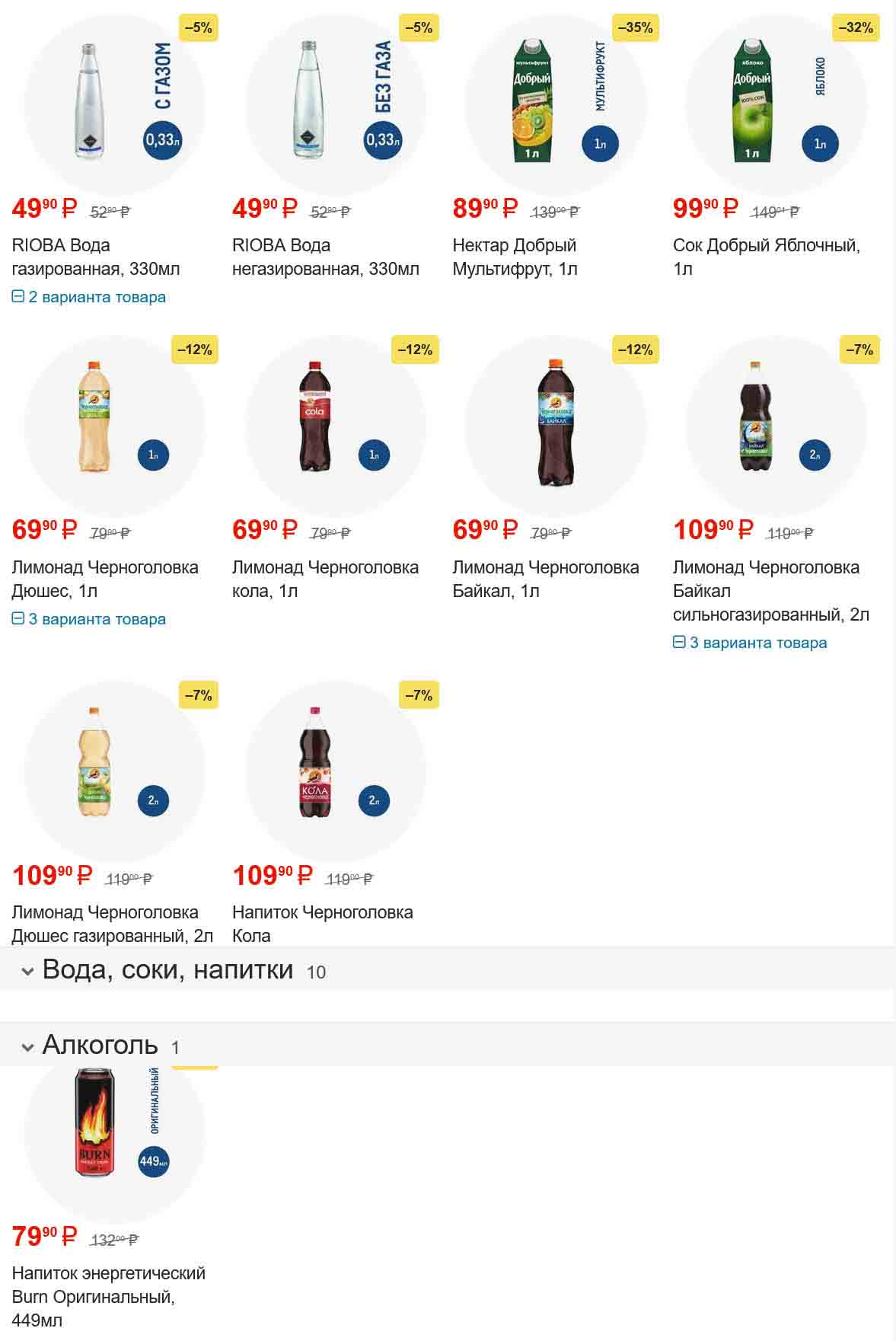Open Burn Оригинальный 449мл energy drink

coord(108,1295)
